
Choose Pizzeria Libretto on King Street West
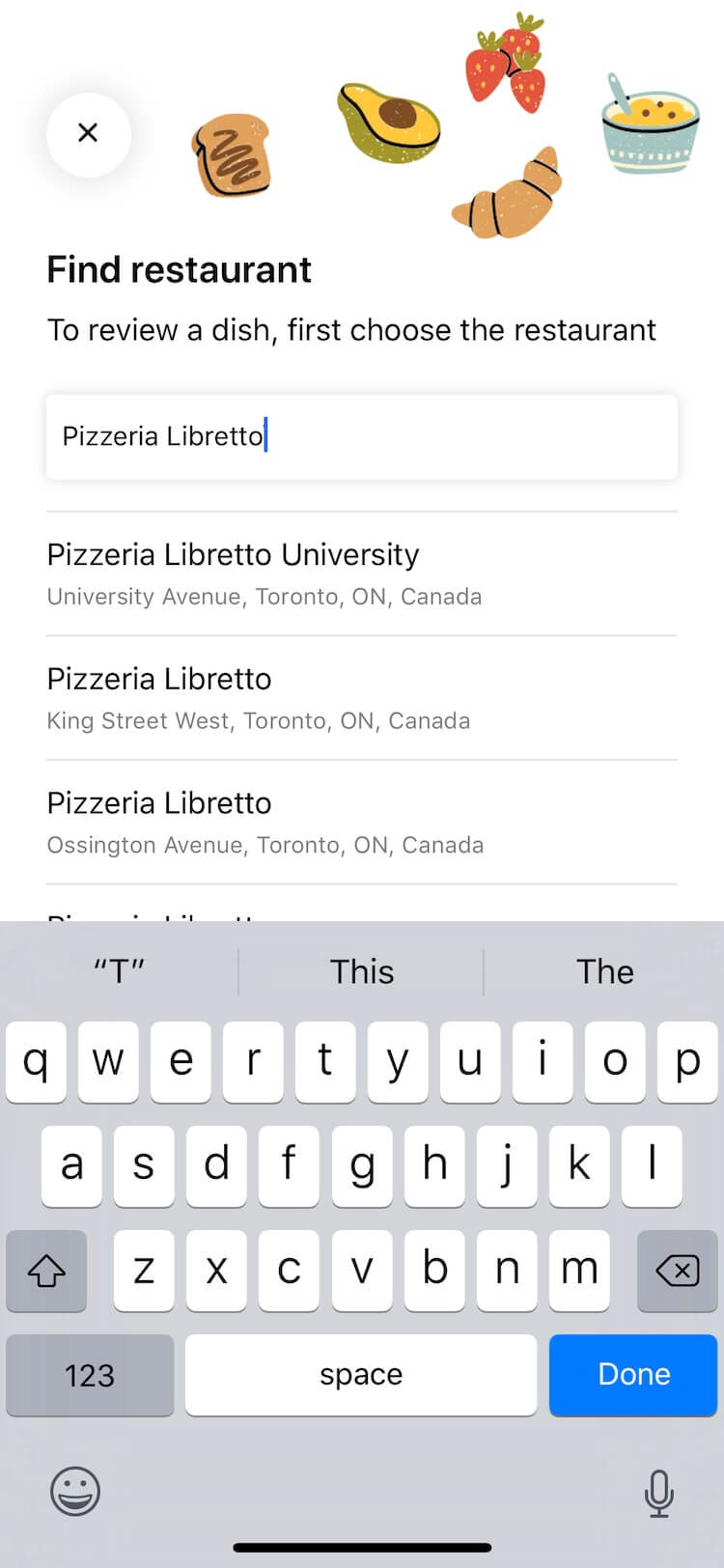(x=362, y=698)
